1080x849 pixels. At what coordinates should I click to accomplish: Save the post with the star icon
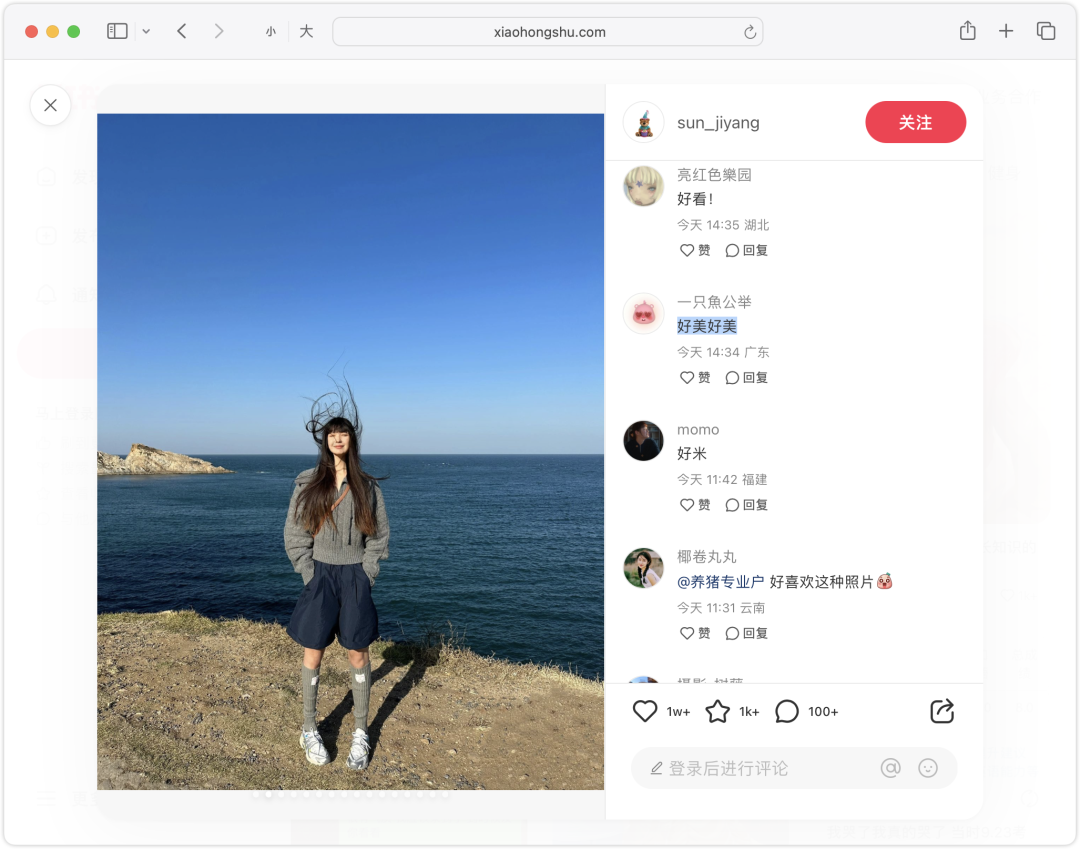[x=718, y=711]
